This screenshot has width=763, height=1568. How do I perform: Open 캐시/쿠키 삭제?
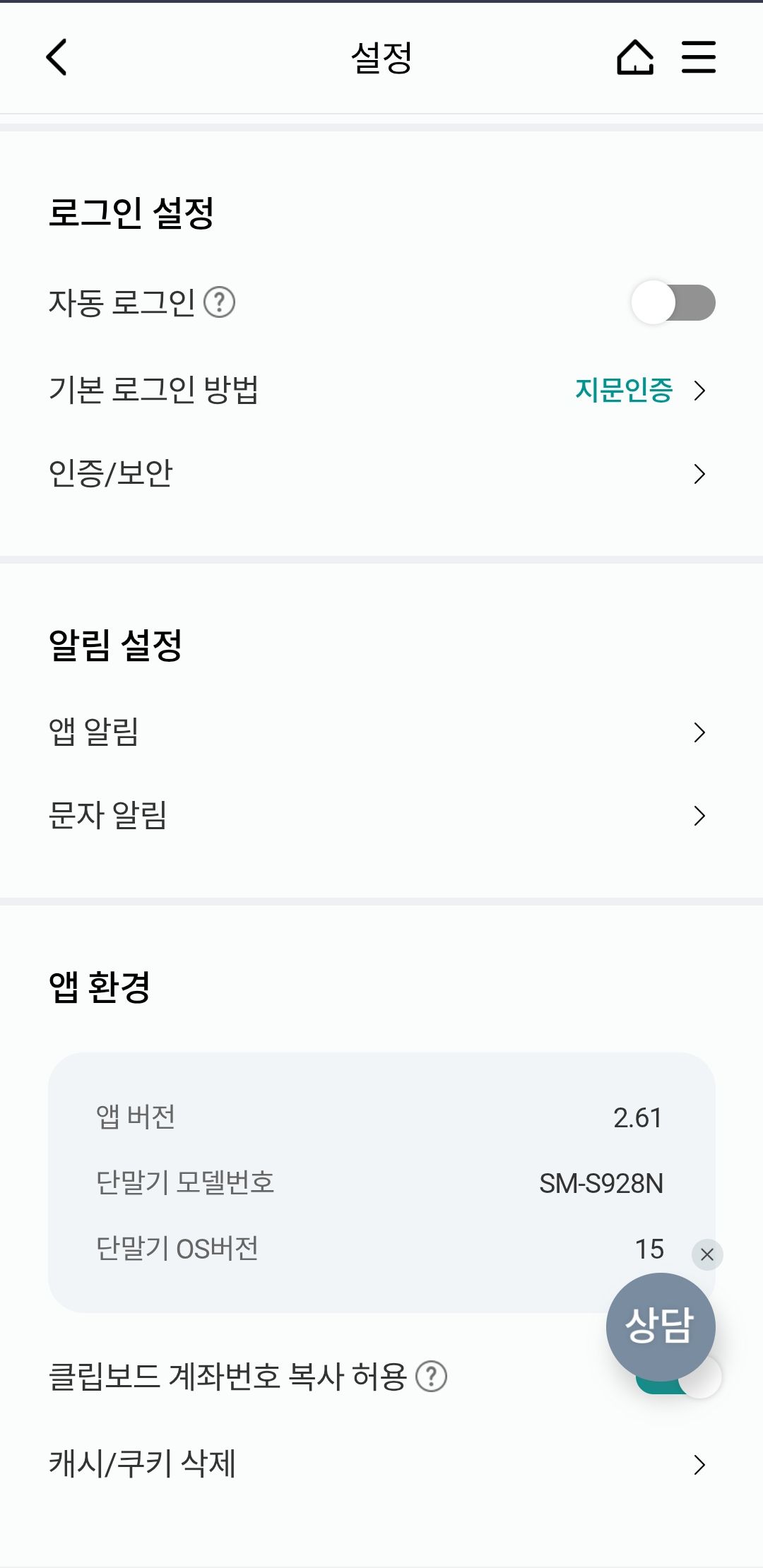(381, 1465)
